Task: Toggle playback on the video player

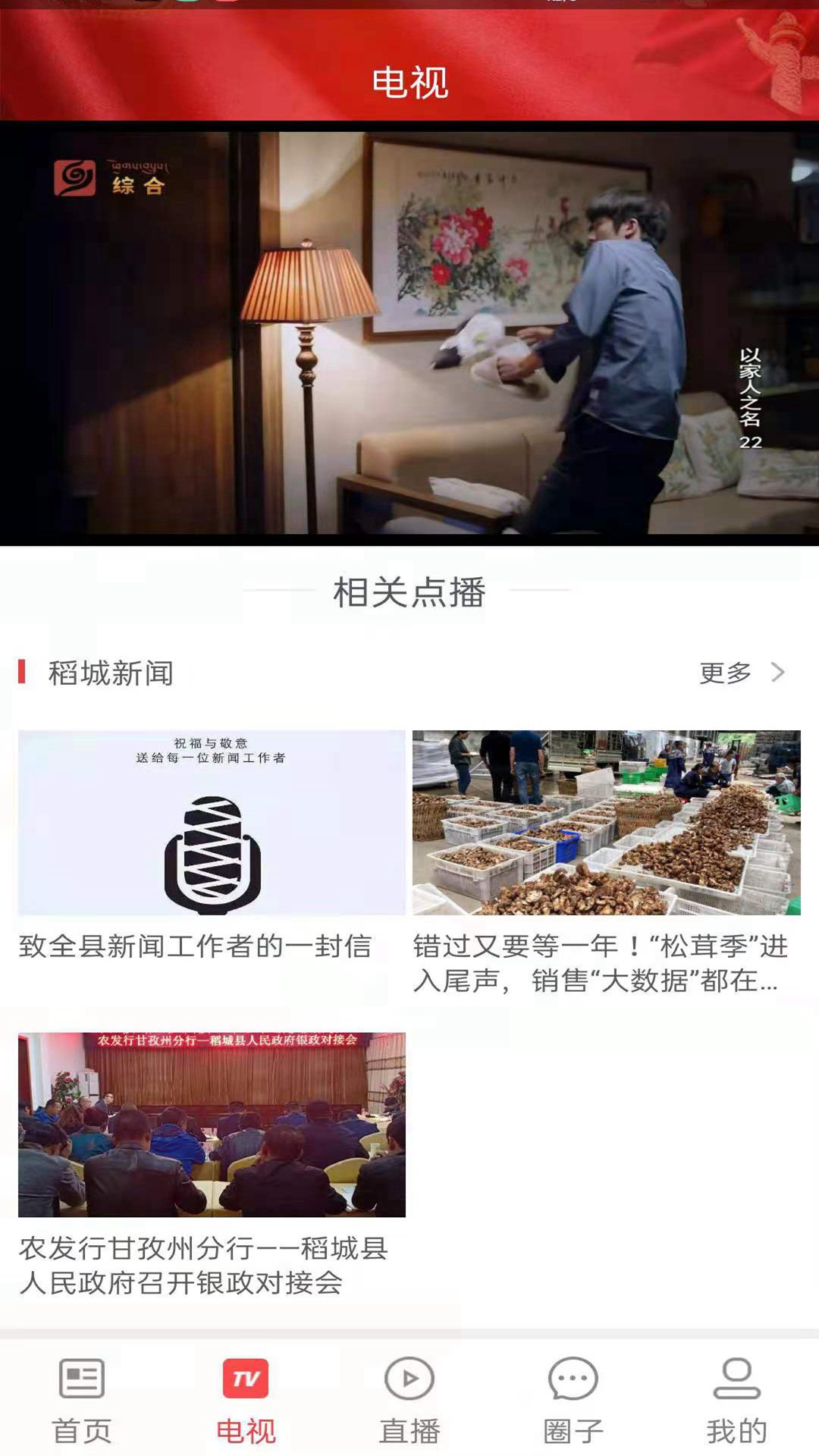Action: tap(409, 334)
